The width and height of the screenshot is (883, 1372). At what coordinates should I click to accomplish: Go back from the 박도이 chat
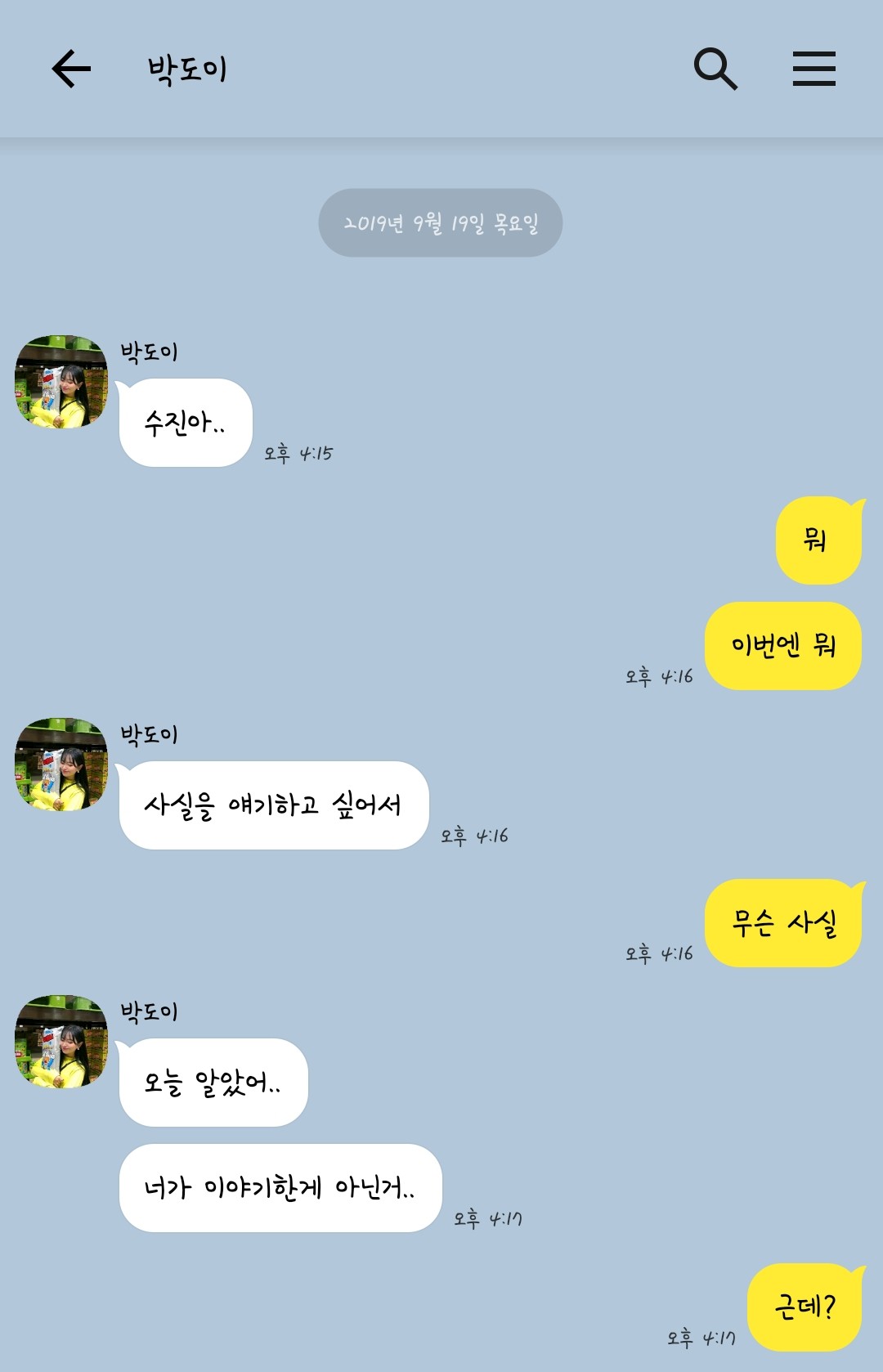pyautogui.click(x=71, y=69)
